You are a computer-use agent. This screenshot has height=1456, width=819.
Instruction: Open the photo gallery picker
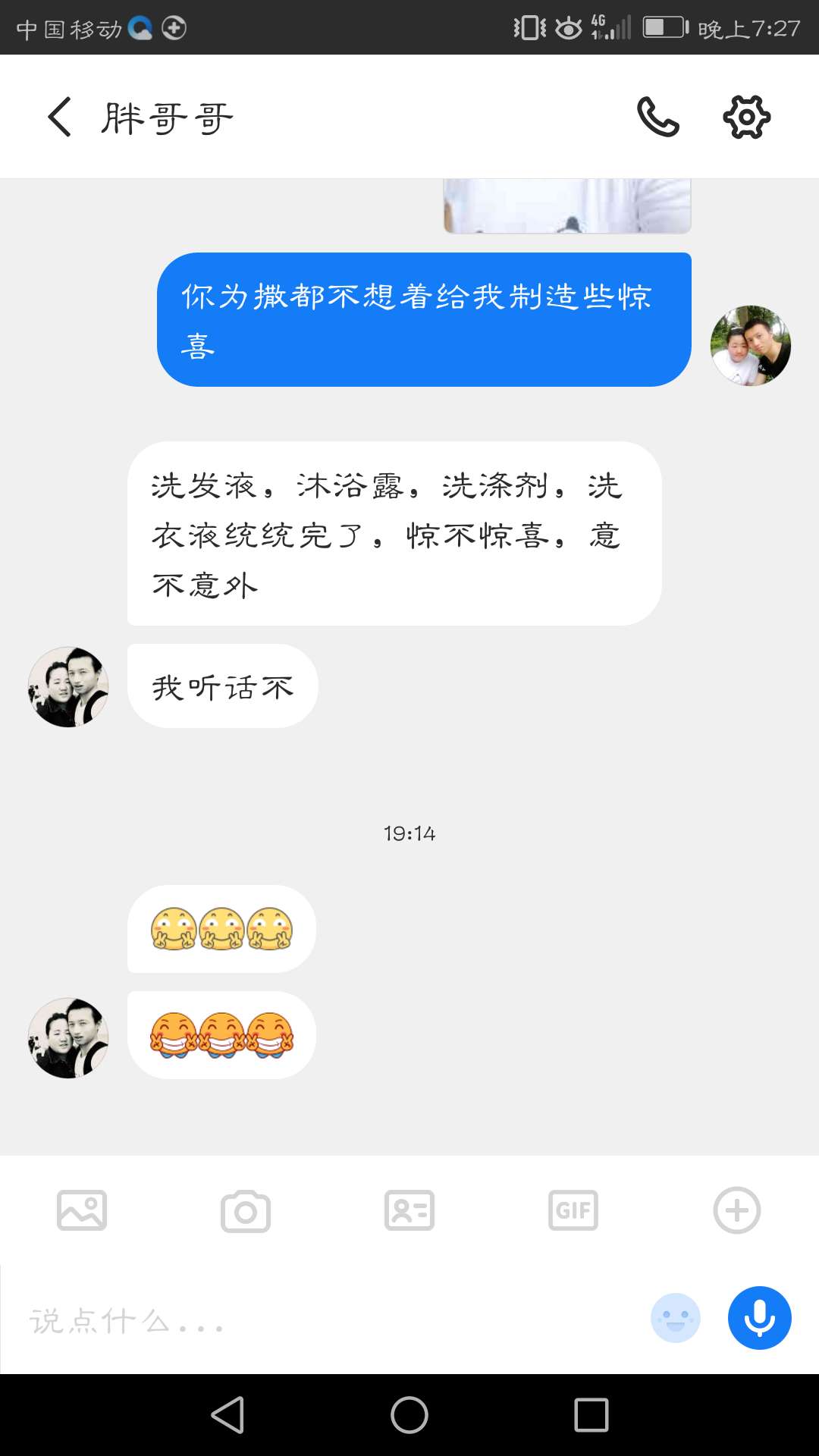(x=81, y=1209)
